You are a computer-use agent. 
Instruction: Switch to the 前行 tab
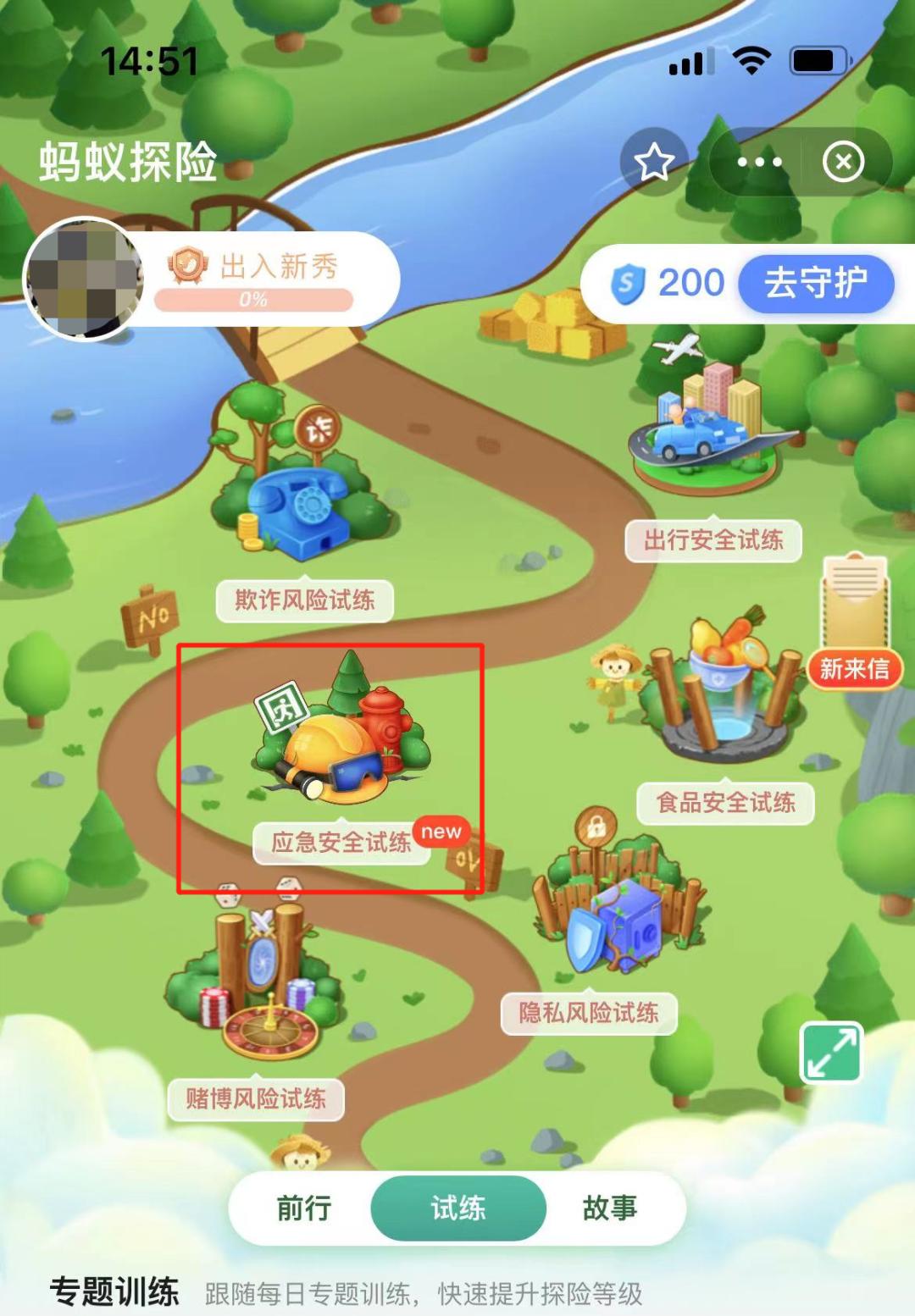pos(302,1209)
